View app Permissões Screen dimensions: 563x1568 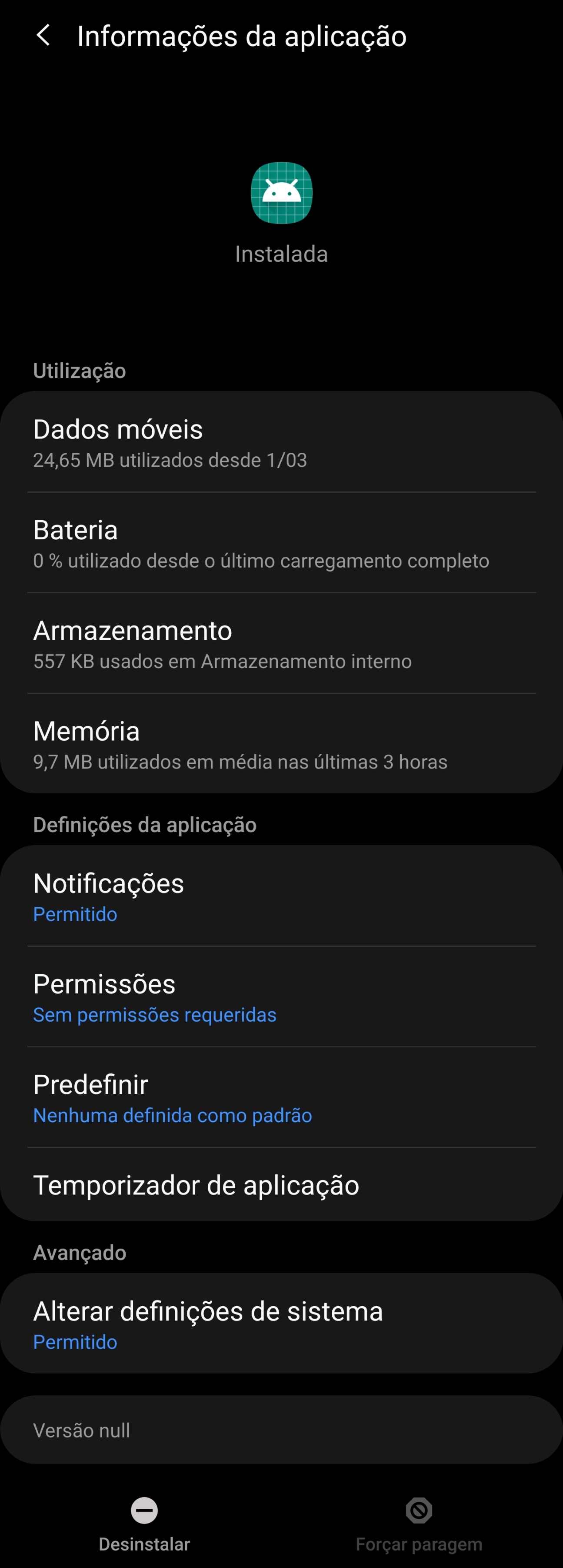(281, 997)
